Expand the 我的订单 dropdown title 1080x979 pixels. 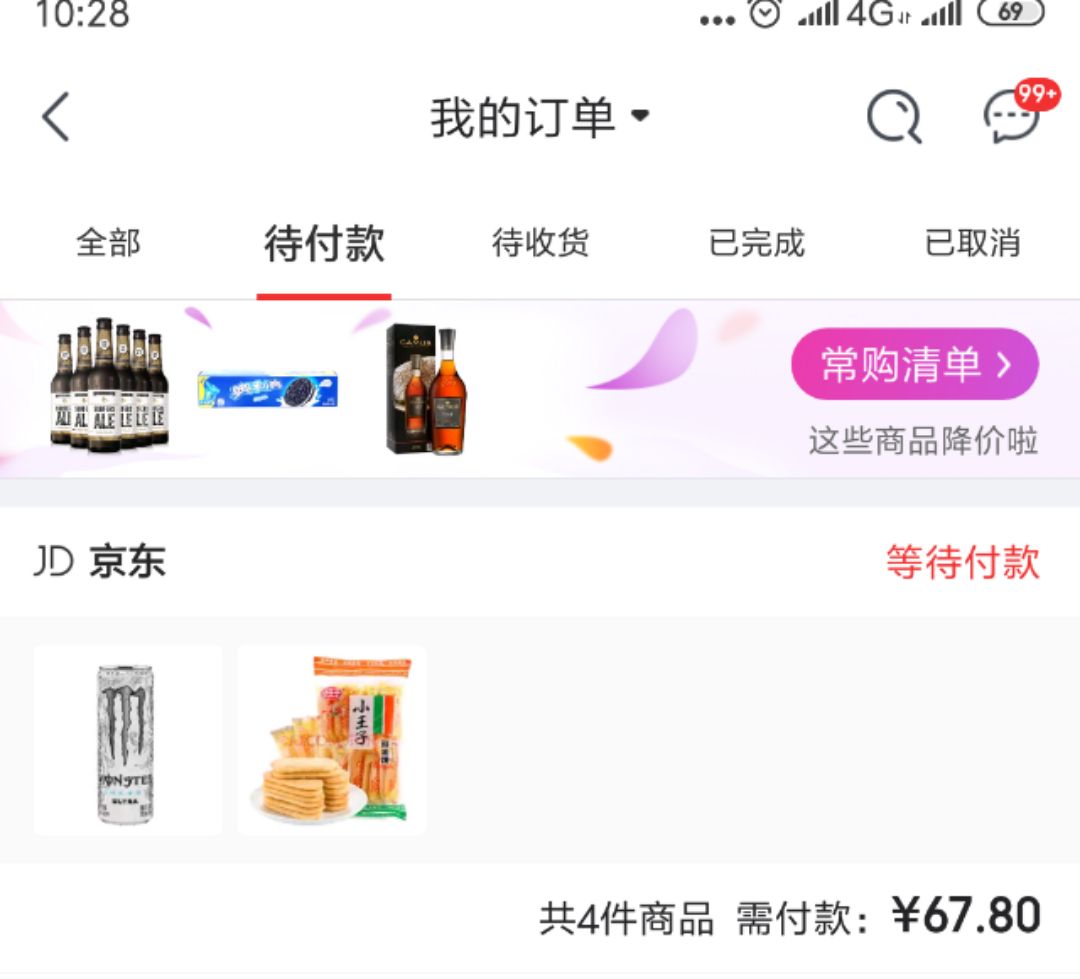[540, 118]
